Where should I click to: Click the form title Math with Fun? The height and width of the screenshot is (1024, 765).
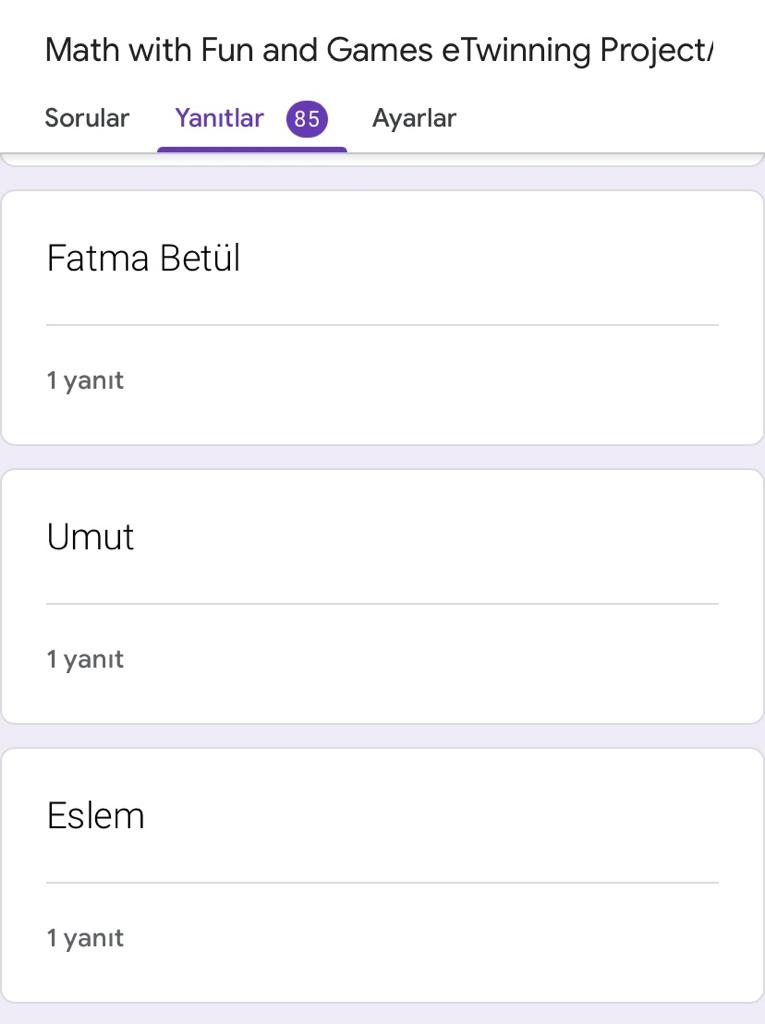[x=139, y=49]
